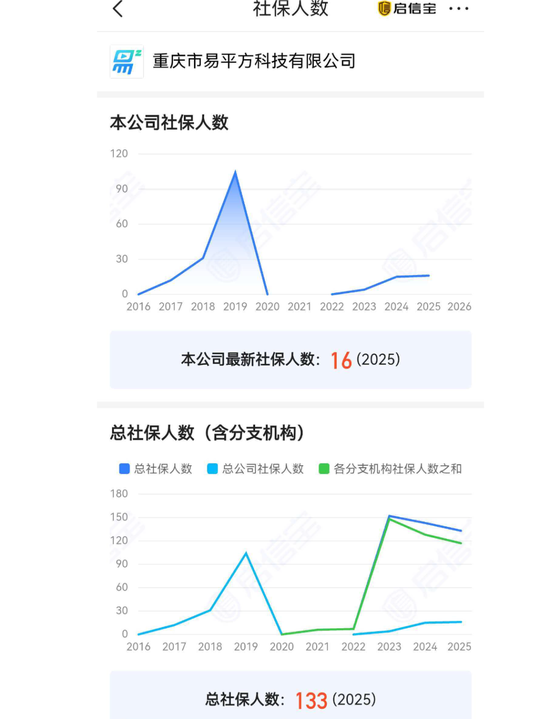Image resolution: width=550 pixels, height=719 pixels.
Task: Open 重庆市易平方科技有限公司 company page
Action: [x=254, y=61]
